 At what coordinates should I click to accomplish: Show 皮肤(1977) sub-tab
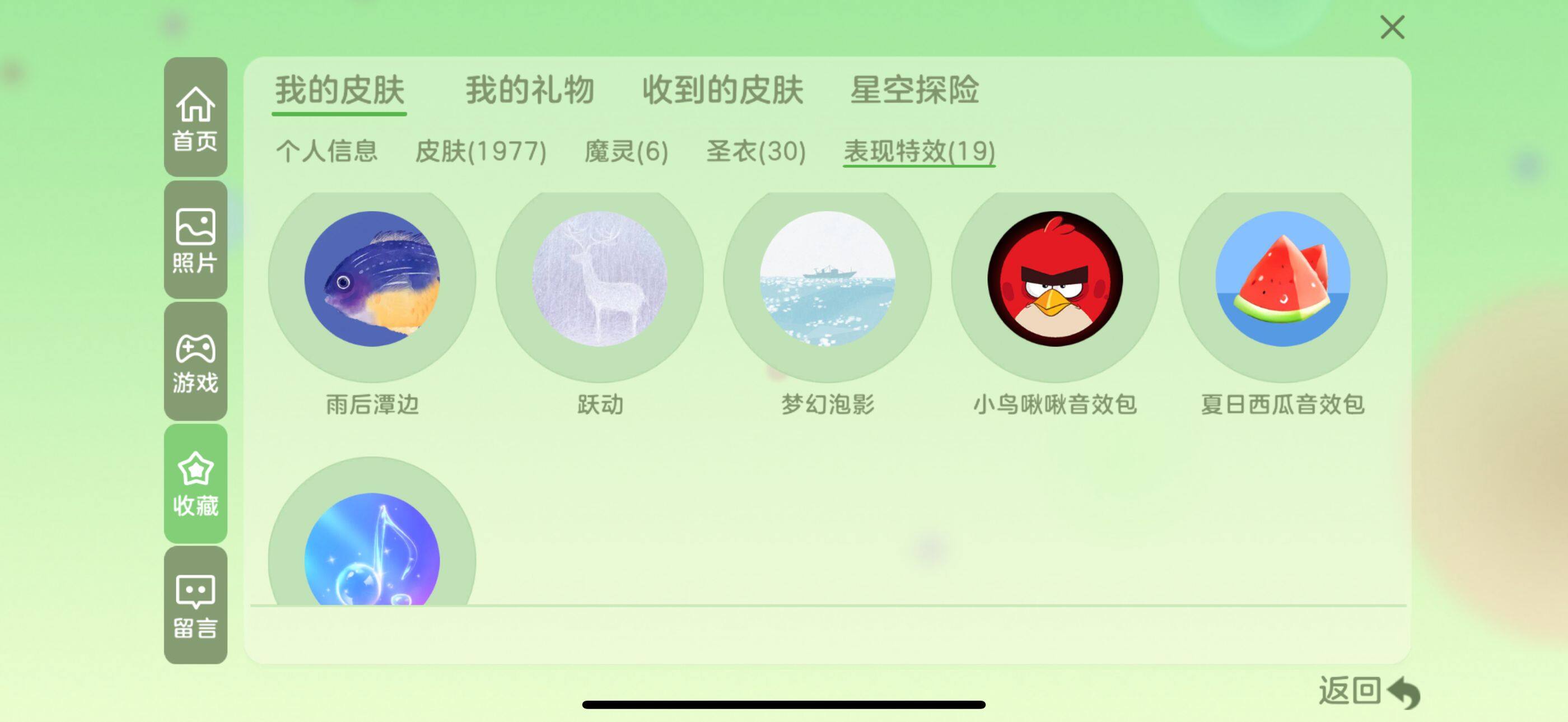(480, 151)
